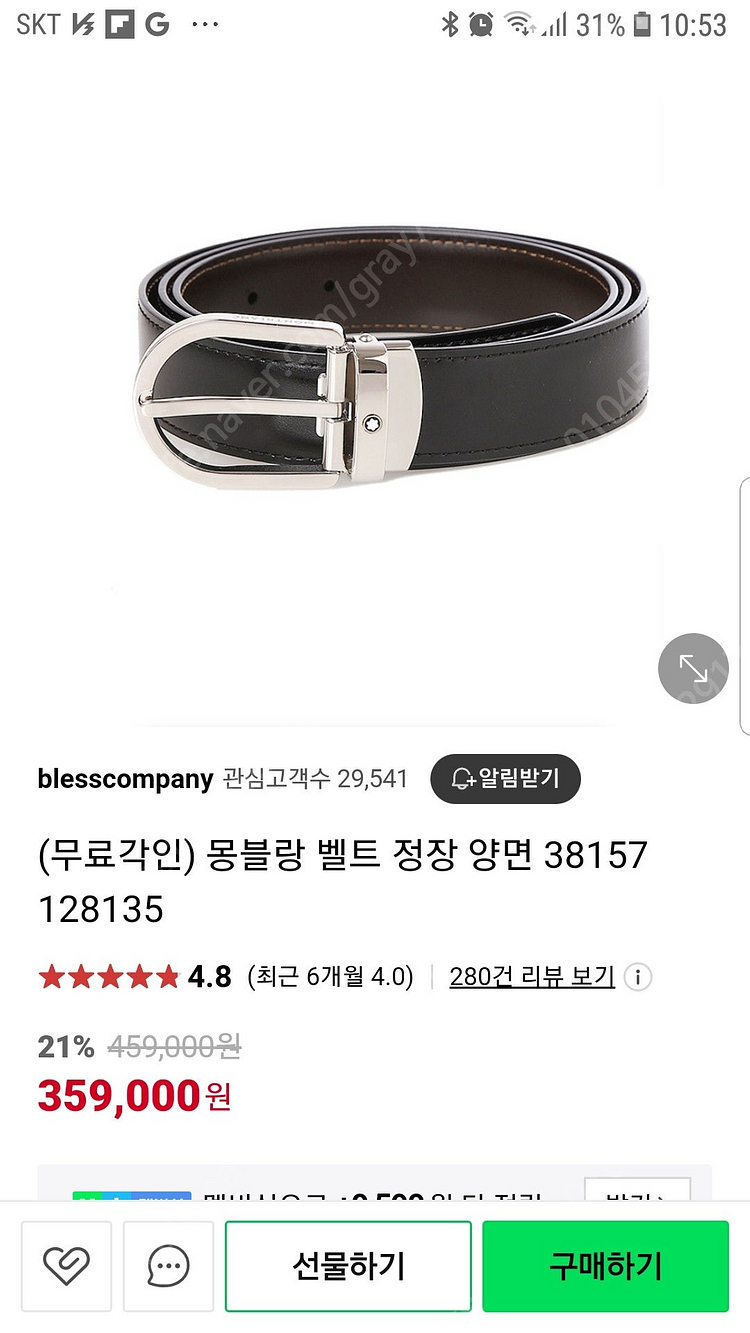The height and width of the screenshot is (1333, 750).
Task: Open the blesscompany store page
Action: [x=126, y=779]
